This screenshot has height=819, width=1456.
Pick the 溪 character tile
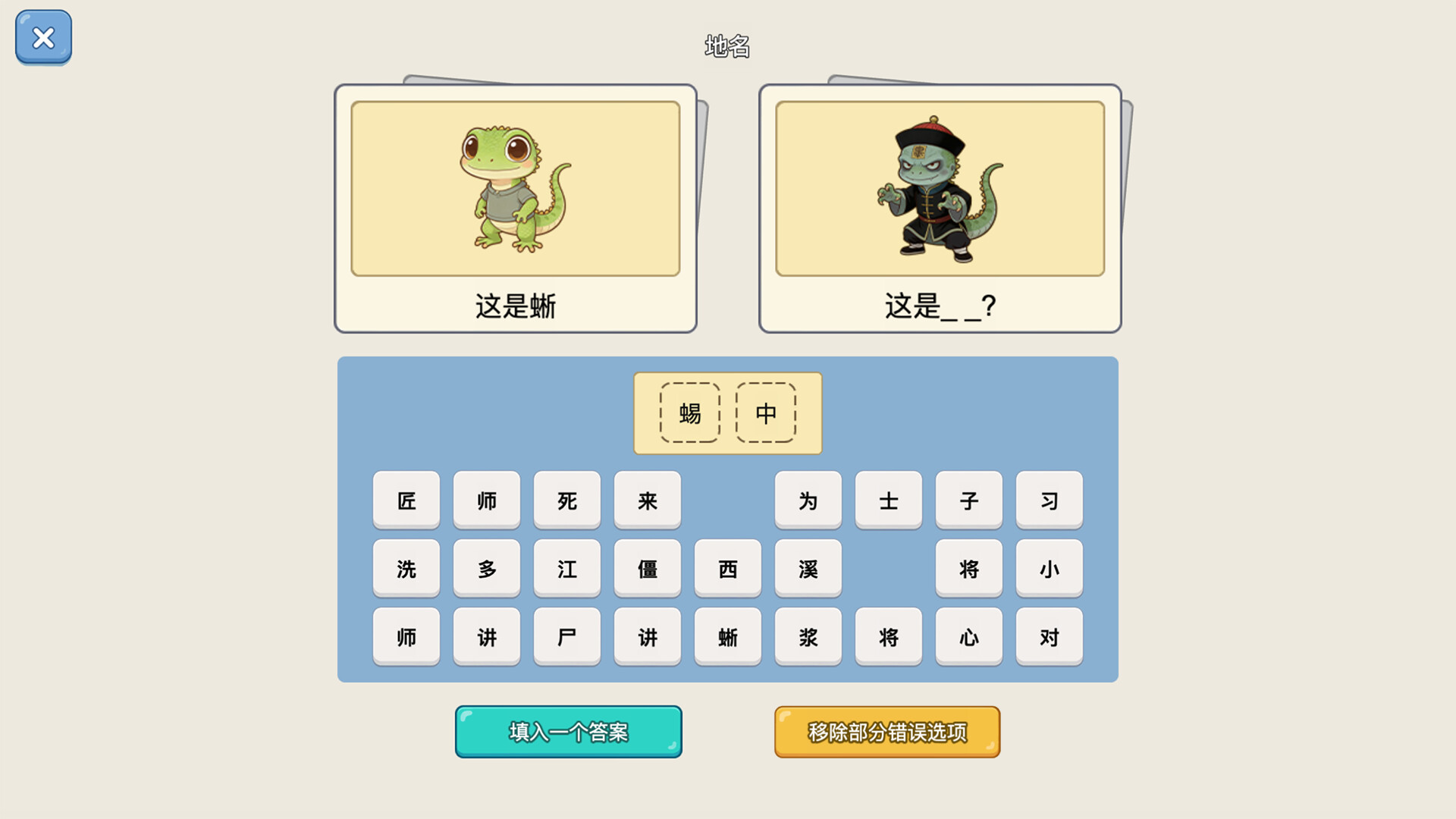point(808,569)
